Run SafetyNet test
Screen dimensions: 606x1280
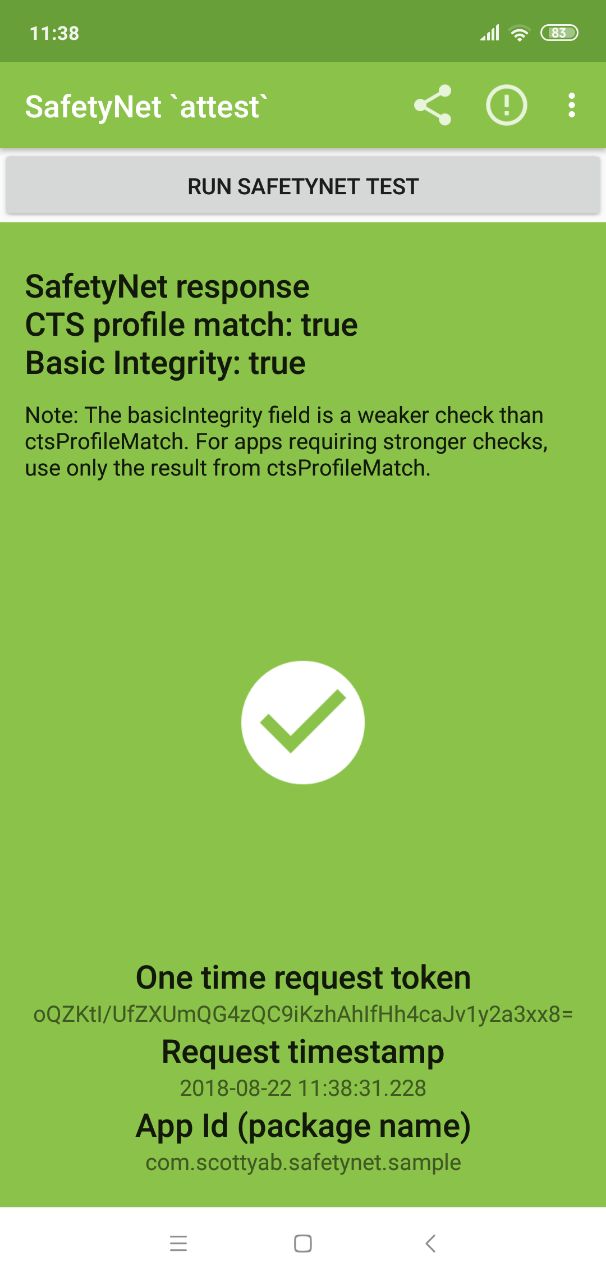point(303,186)
